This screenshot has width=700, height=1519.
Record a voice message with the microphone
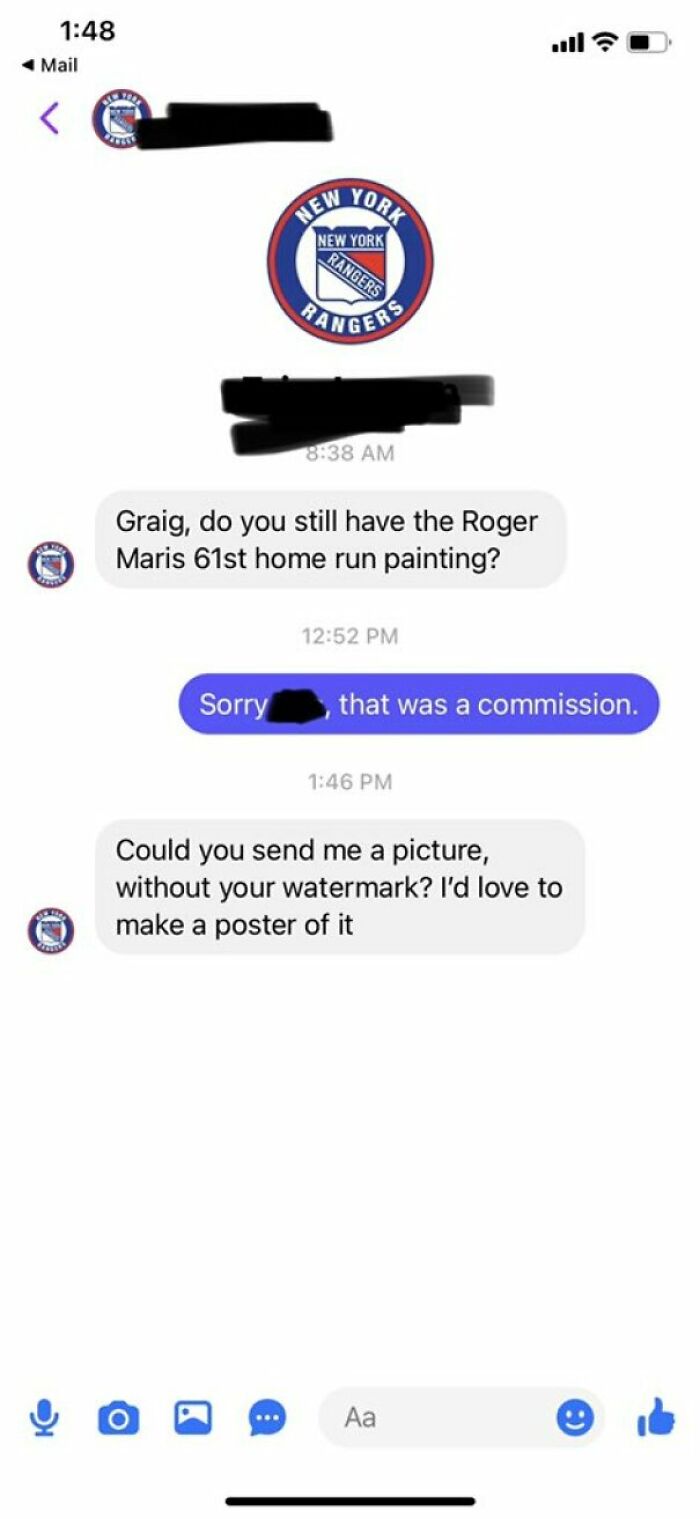pos(43,1417)
